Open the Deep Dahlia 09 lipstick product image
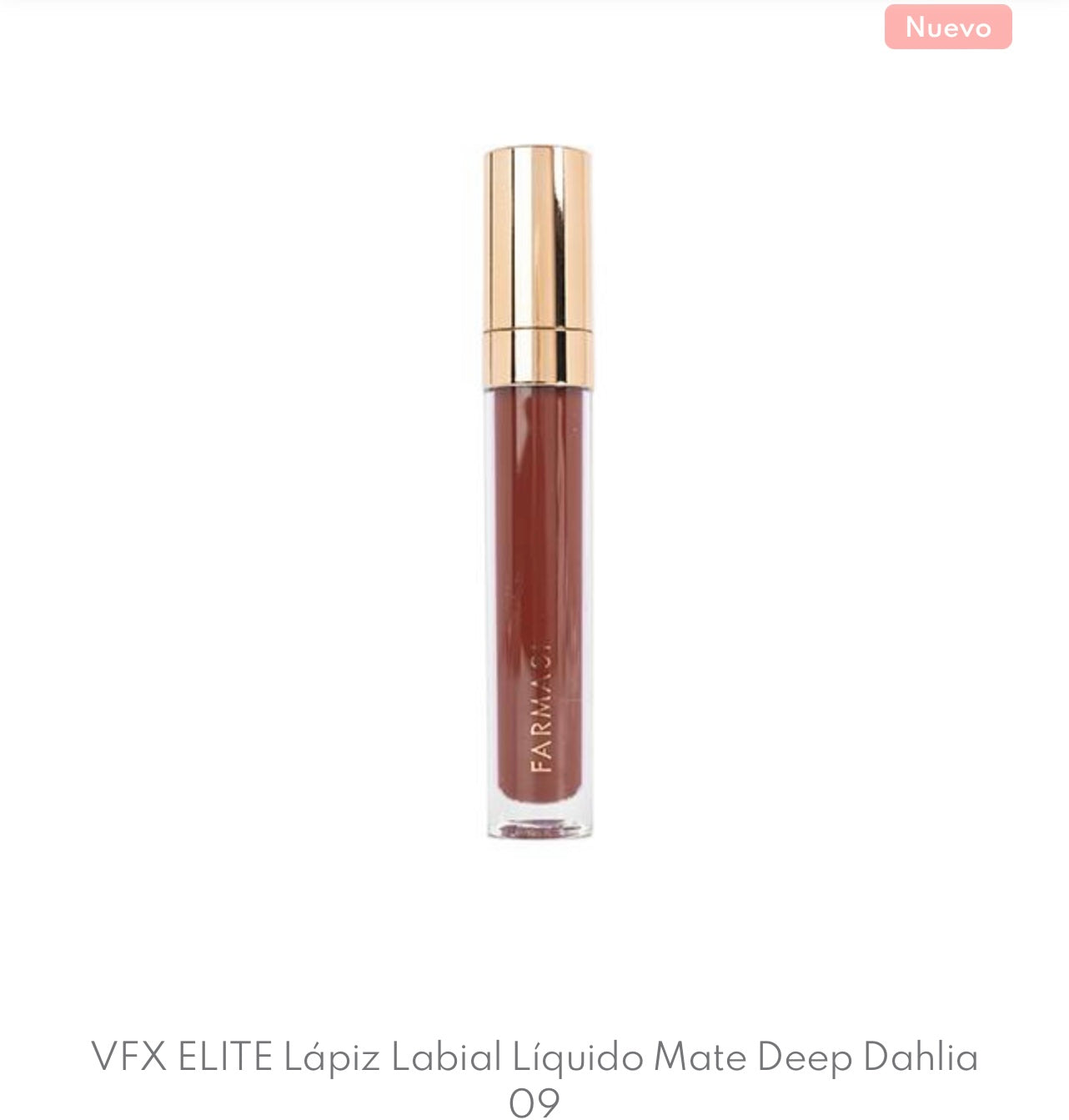This screenshot has height=1120, width=1069. click(538, 492)
